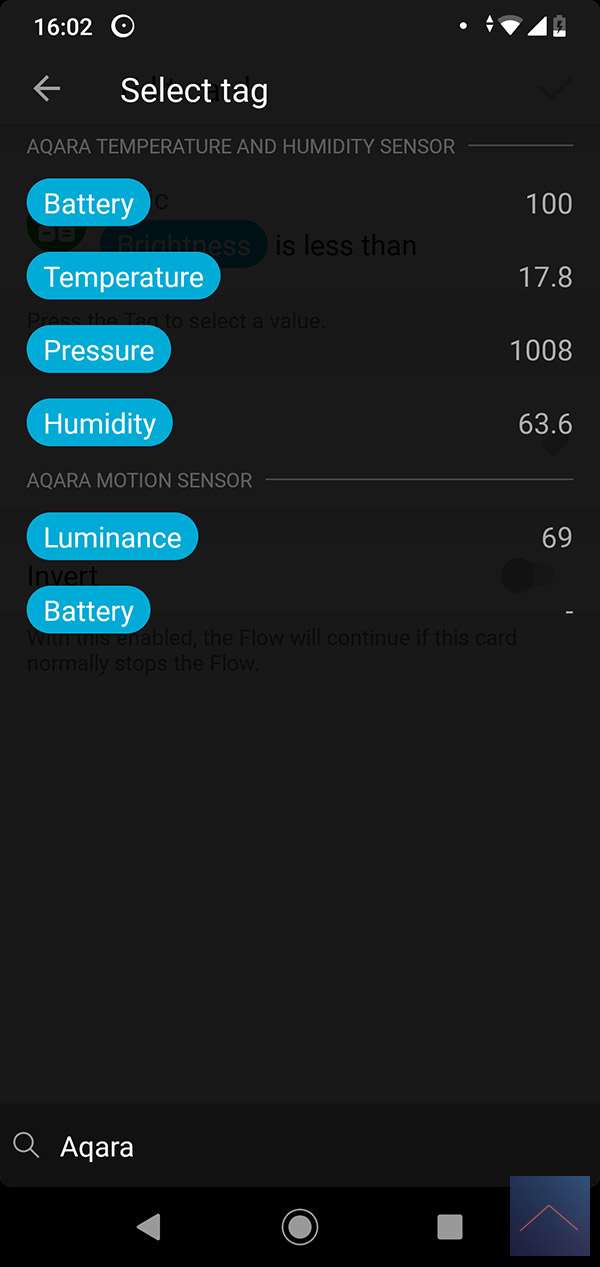Image resolution: width=600 pixels, height=1267 pixels.
Task: Choose the Temperature tag
Action: (x=123, y=277)
